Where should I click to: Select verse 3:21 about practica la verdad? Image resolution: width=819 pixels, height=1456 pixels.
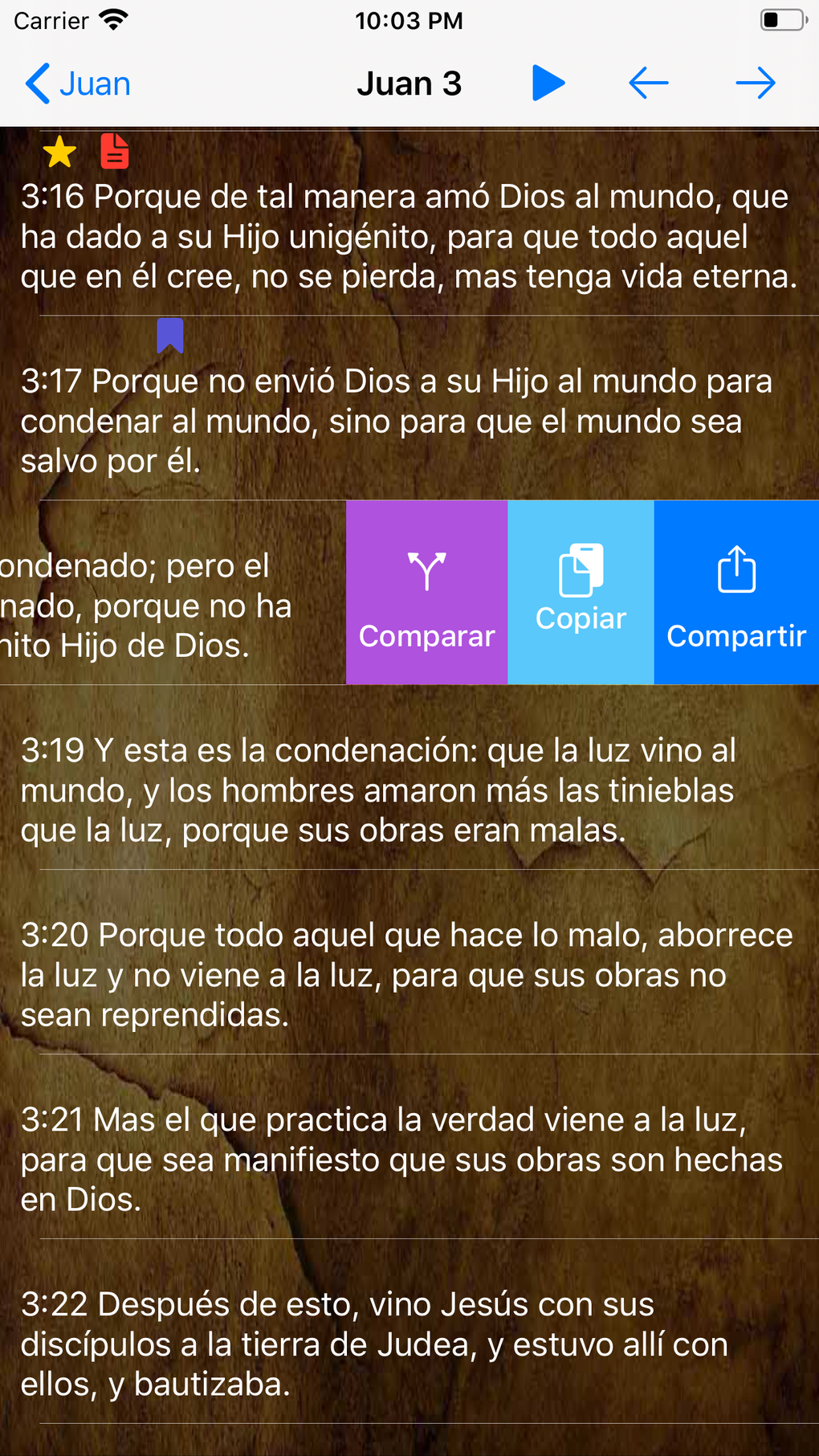[x=401, y=1159]
